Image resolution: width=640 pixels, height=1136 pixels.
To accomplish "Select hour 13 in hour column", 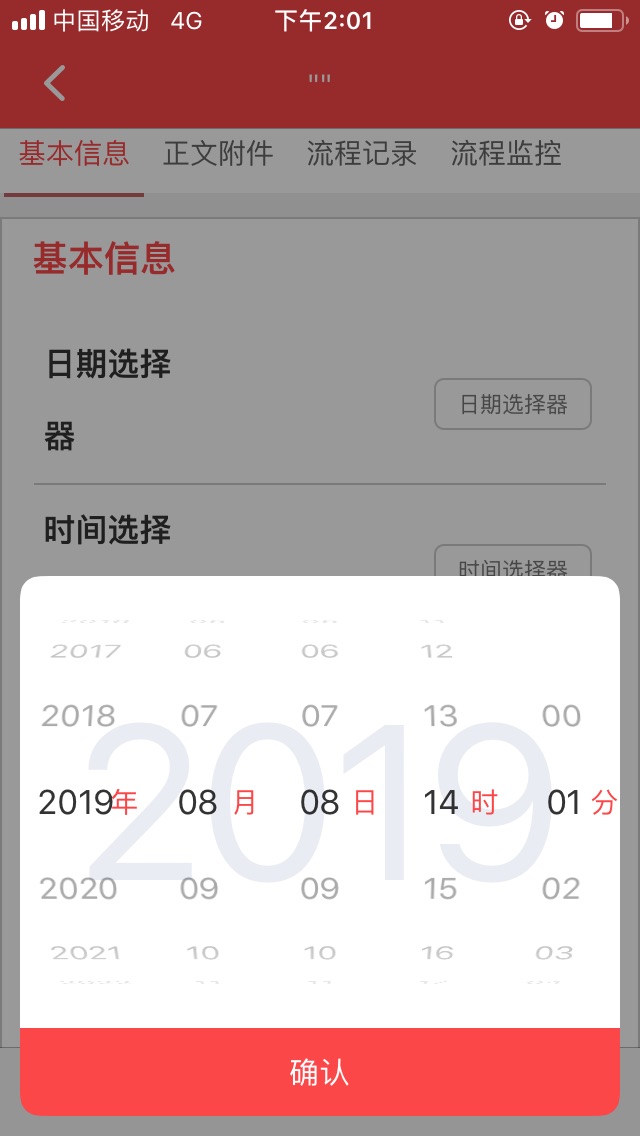I will point(440,716).
